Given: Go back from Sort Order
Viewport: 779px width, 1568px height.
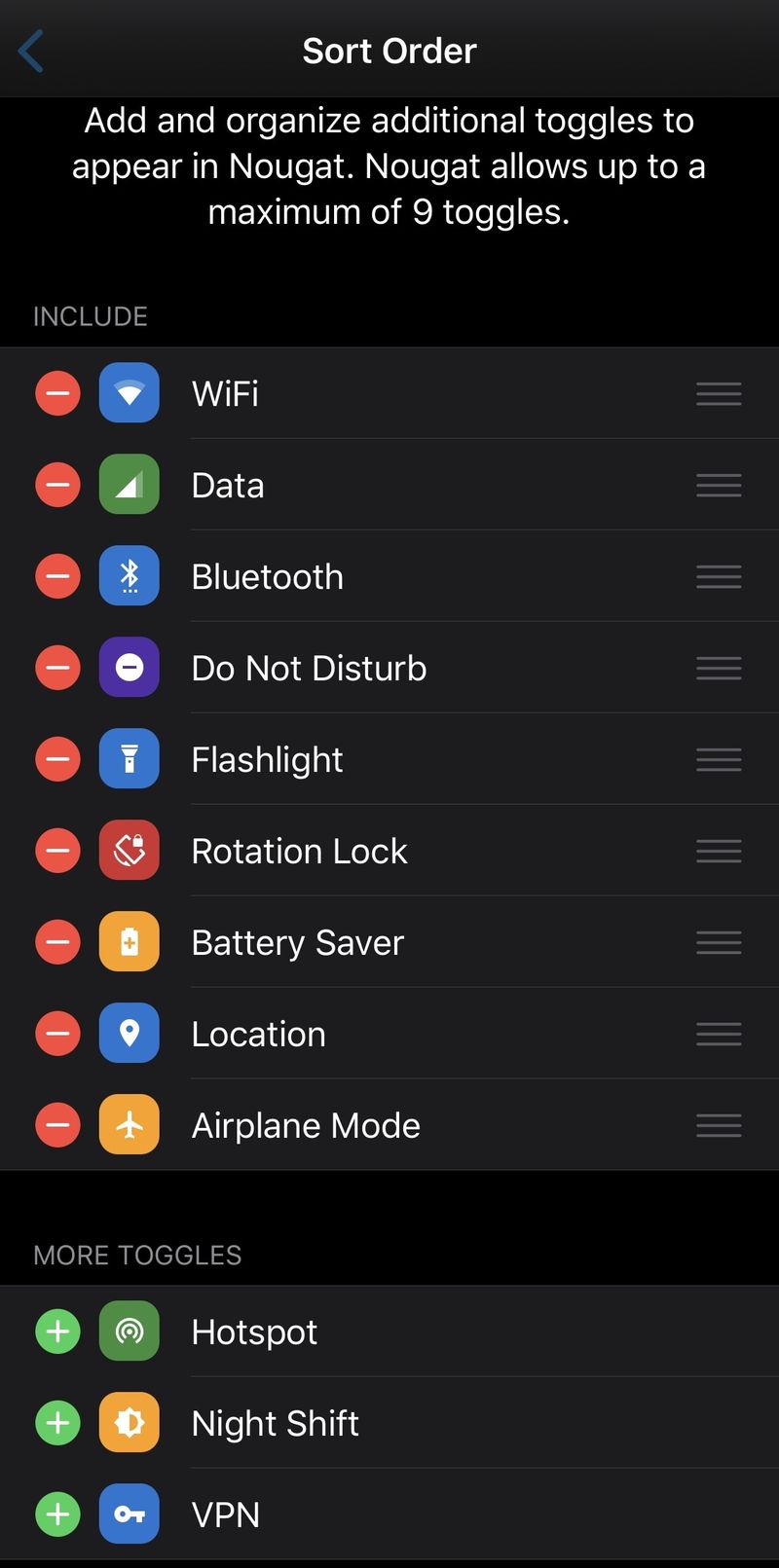Looking at the screenshot, I should pyautogui.click(x=31, y=51).
